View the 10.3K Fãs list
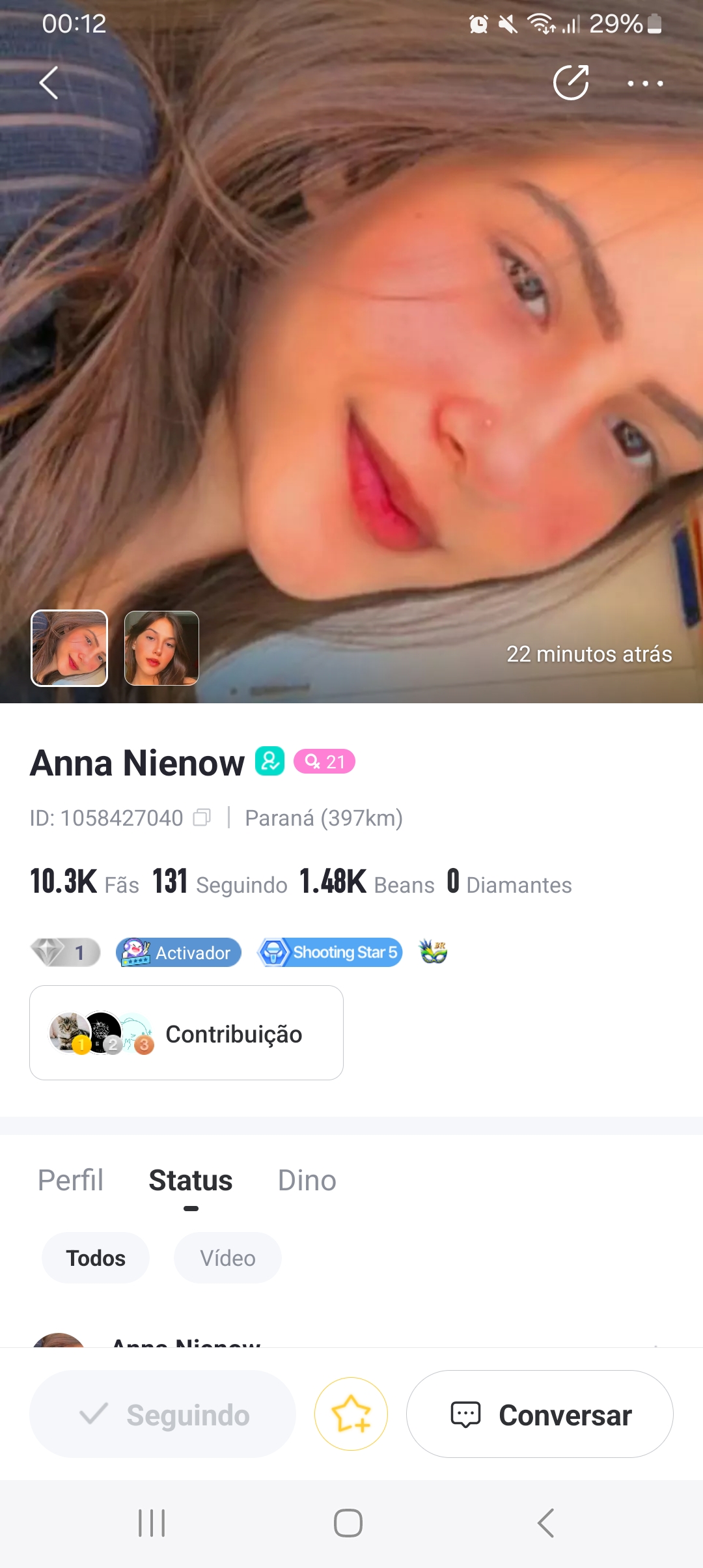703x1568 pixels. pos(85,883)
